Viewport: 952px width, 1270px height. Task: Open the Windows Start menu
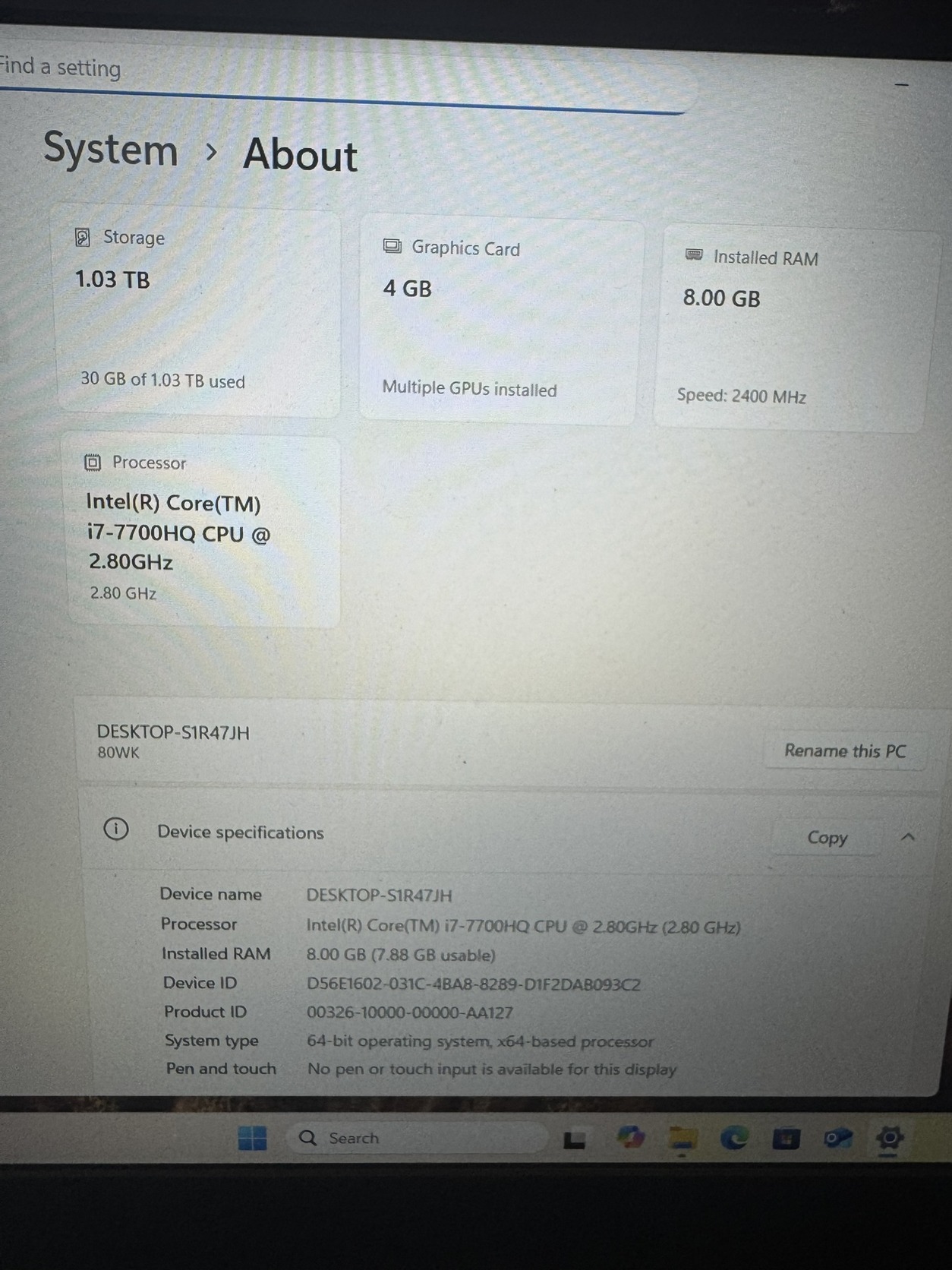(252, 1138)
